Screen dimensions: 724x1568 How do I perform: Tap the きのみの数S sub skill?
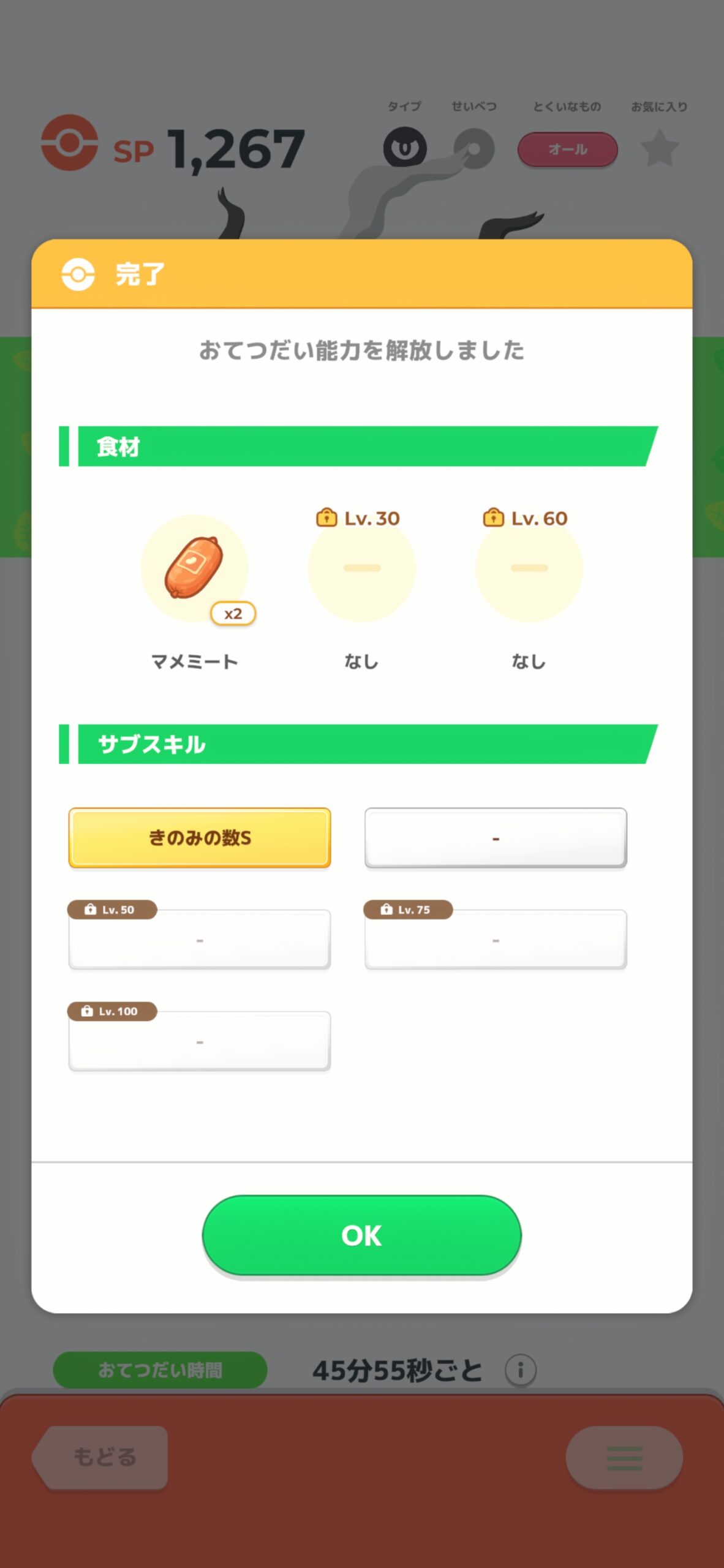[x=200, y=837]
